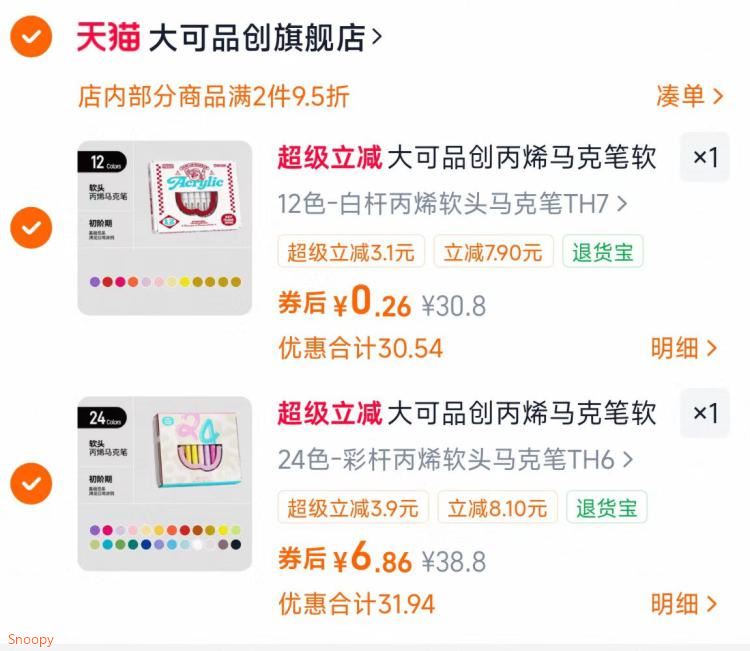750x651 pixels.
Task: Open the 12色 marker product image
Action: point(164,228)
